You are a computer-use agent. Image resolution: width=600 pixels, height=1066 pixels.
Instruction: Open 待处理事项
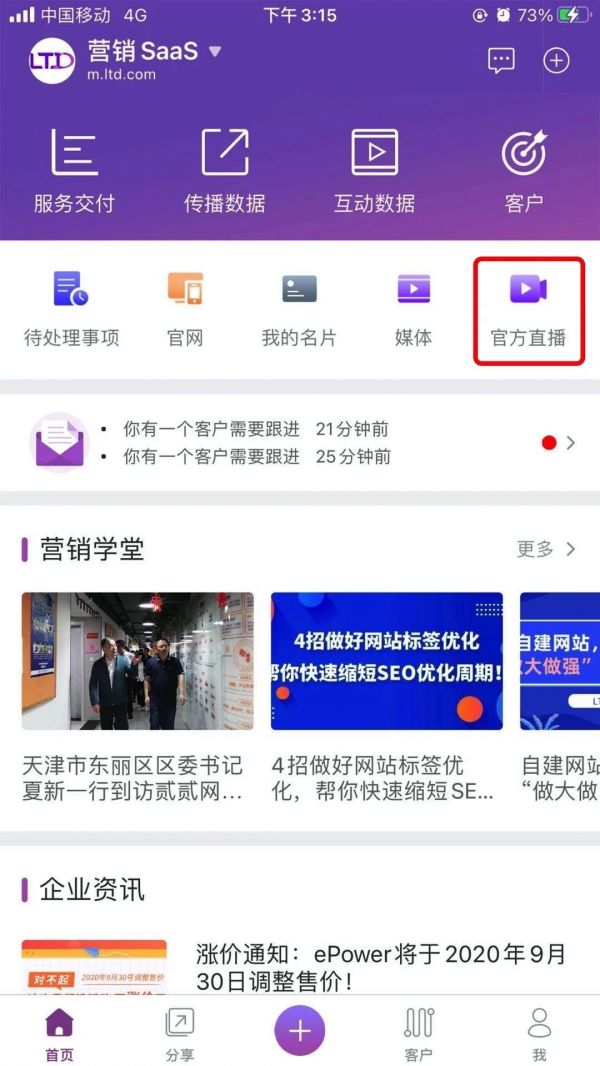coord(71,309)
